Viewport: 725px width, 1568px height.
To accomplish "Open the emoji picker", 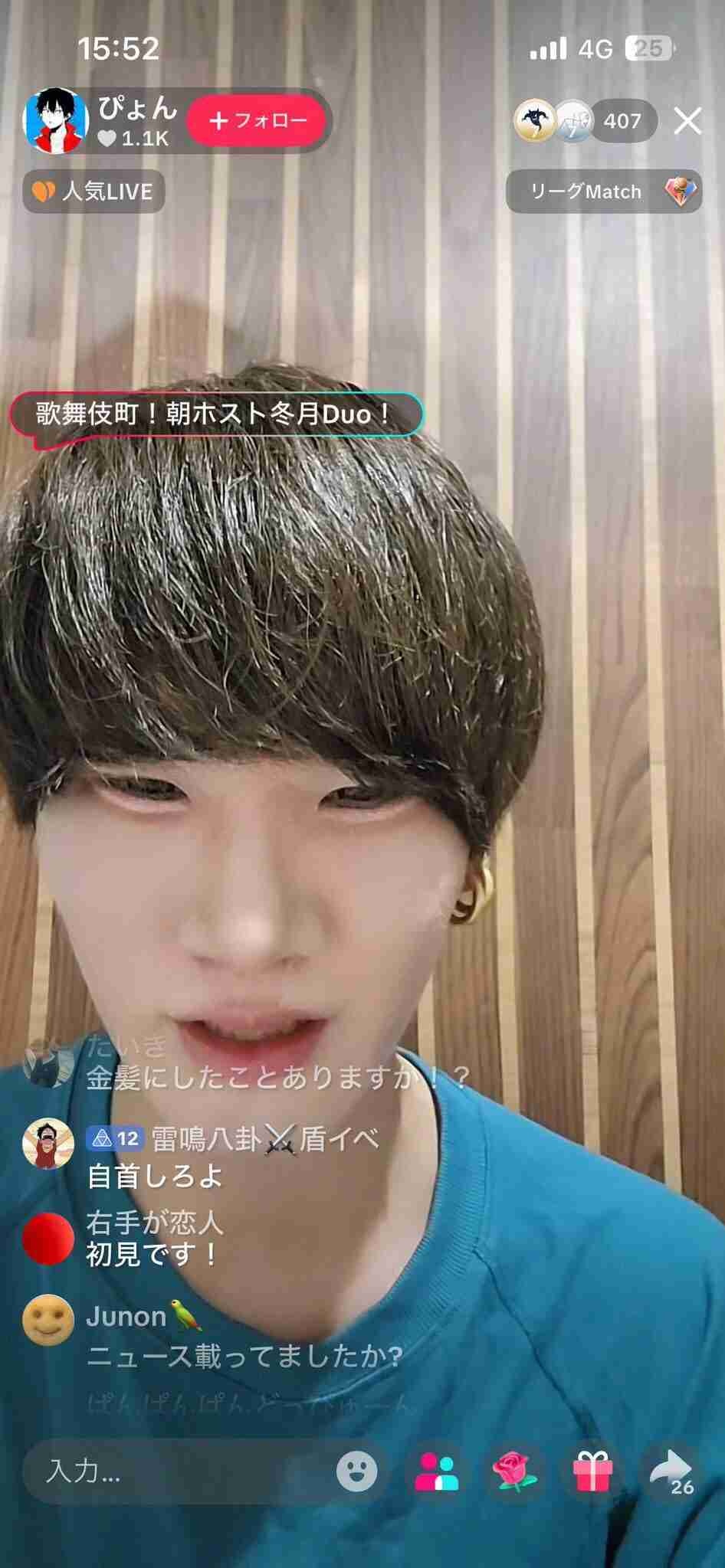I will pos(356,1471).
